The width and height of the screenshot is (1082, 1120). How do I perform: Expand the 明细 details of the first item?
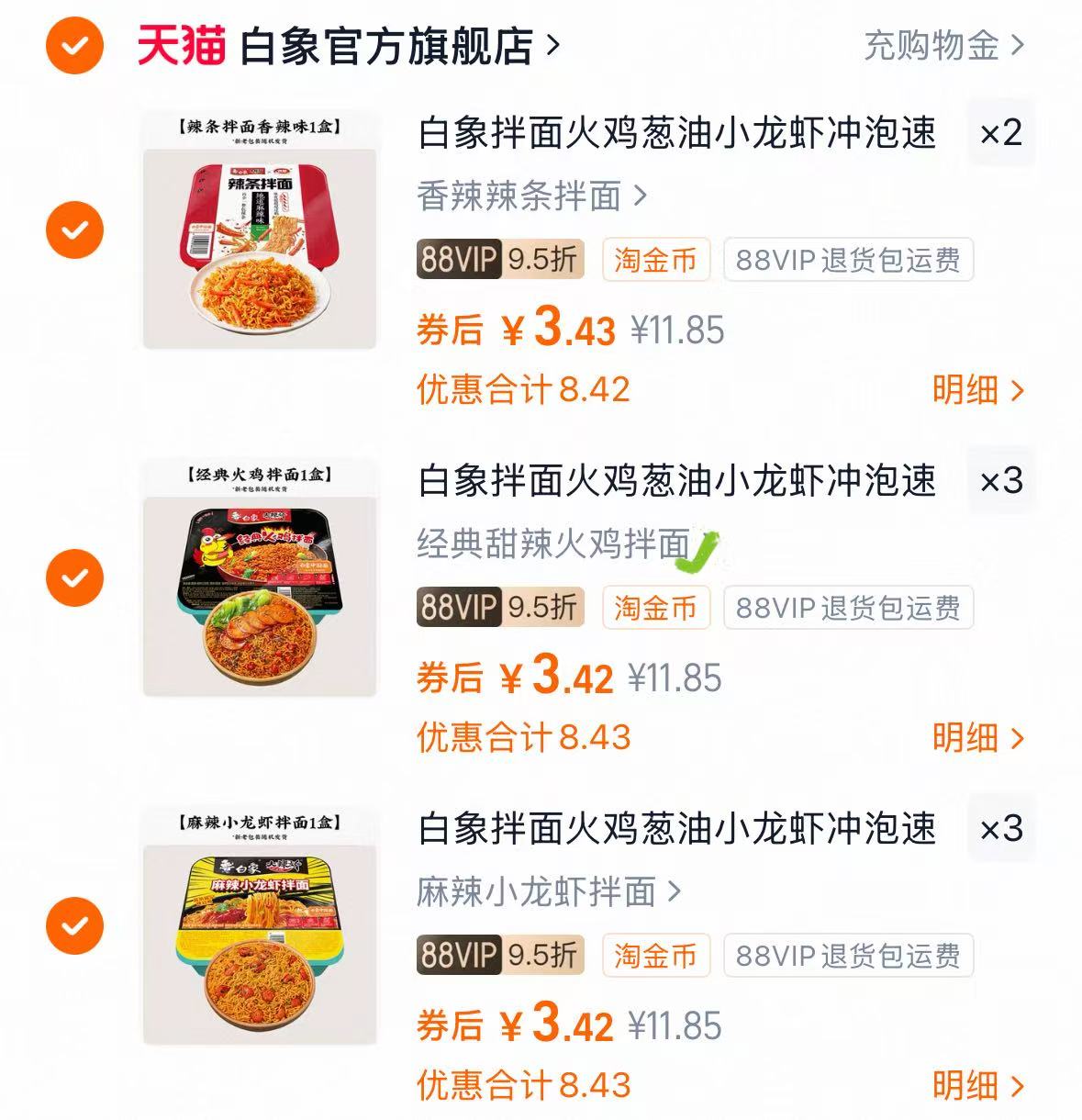985,389
